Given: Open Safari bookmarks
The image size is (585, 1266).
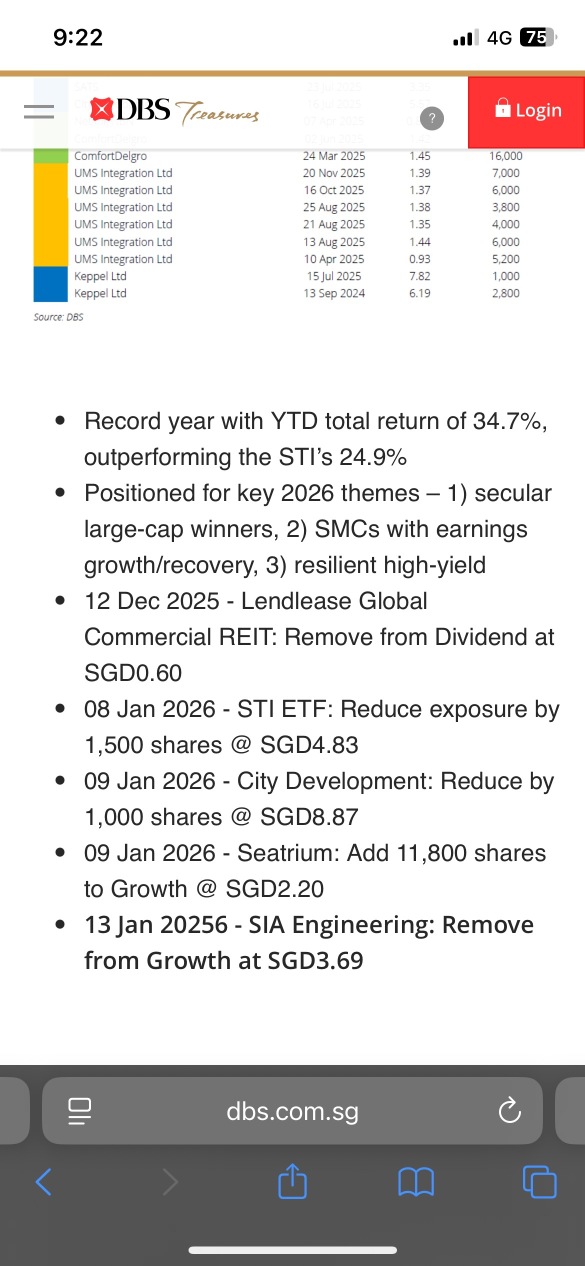Looking at the screenshot, I should [x=416, y=1183].
